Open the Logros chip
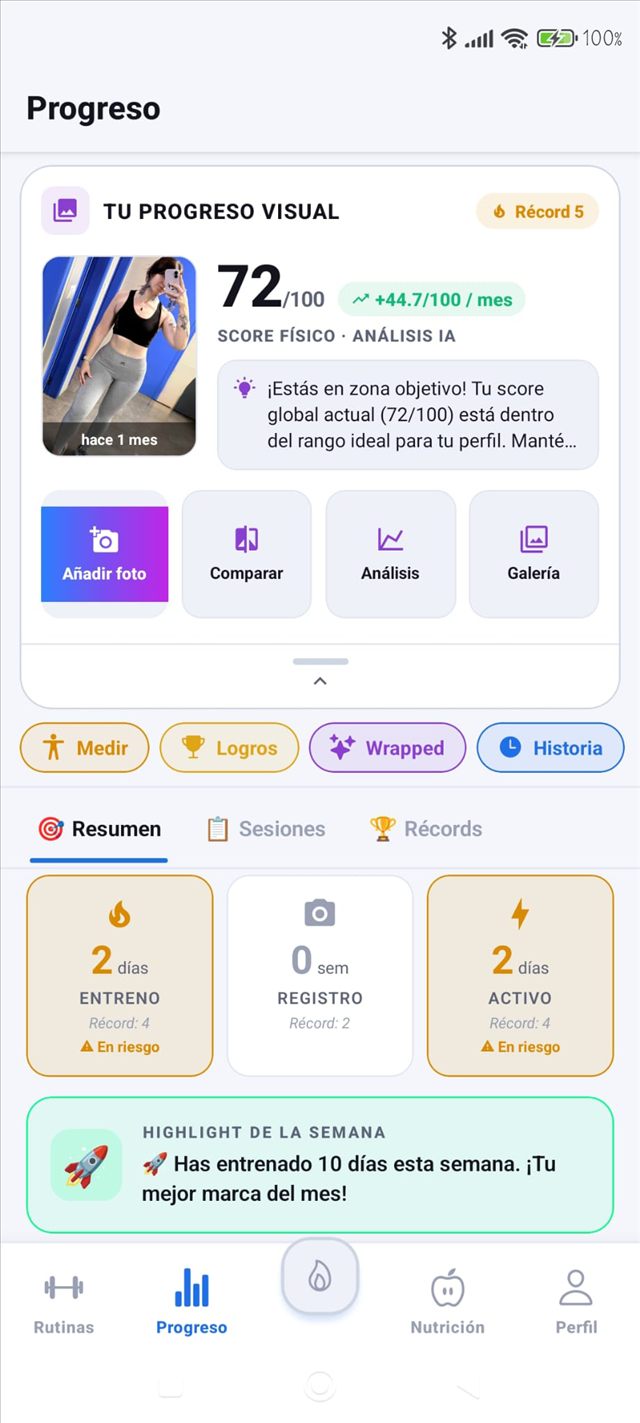The image size is (640, 1423). point(229,748)
